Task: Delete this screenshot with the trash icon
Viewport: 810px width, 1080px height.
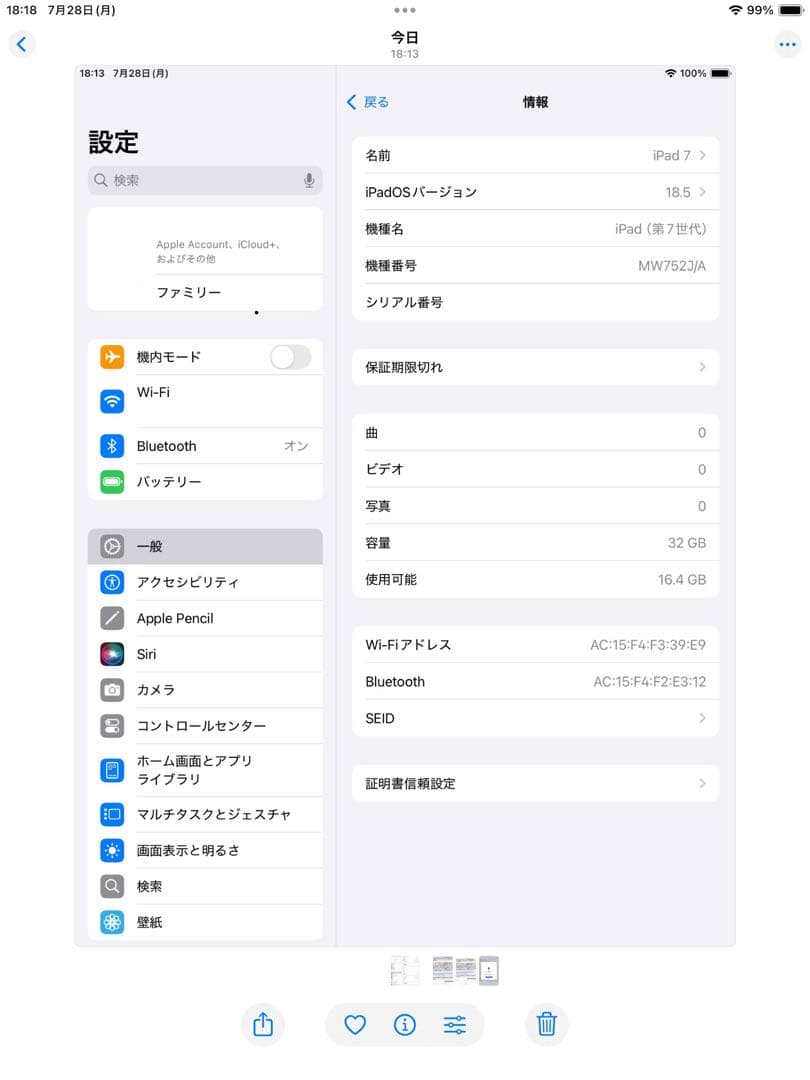Action: [x=546, y=1024]
